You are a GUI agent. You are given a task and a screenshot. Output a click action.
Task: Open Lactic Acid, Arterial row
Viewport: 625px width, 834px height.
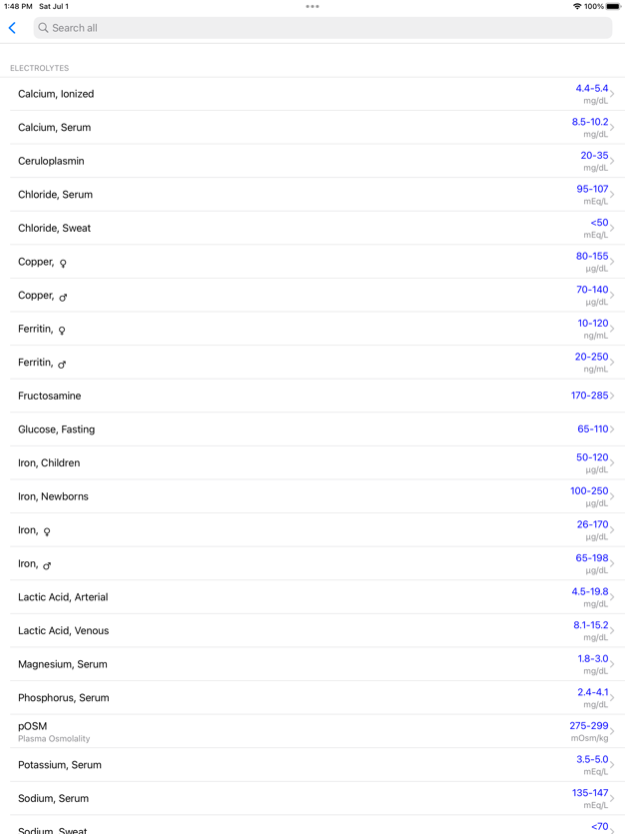click(312, 597)
